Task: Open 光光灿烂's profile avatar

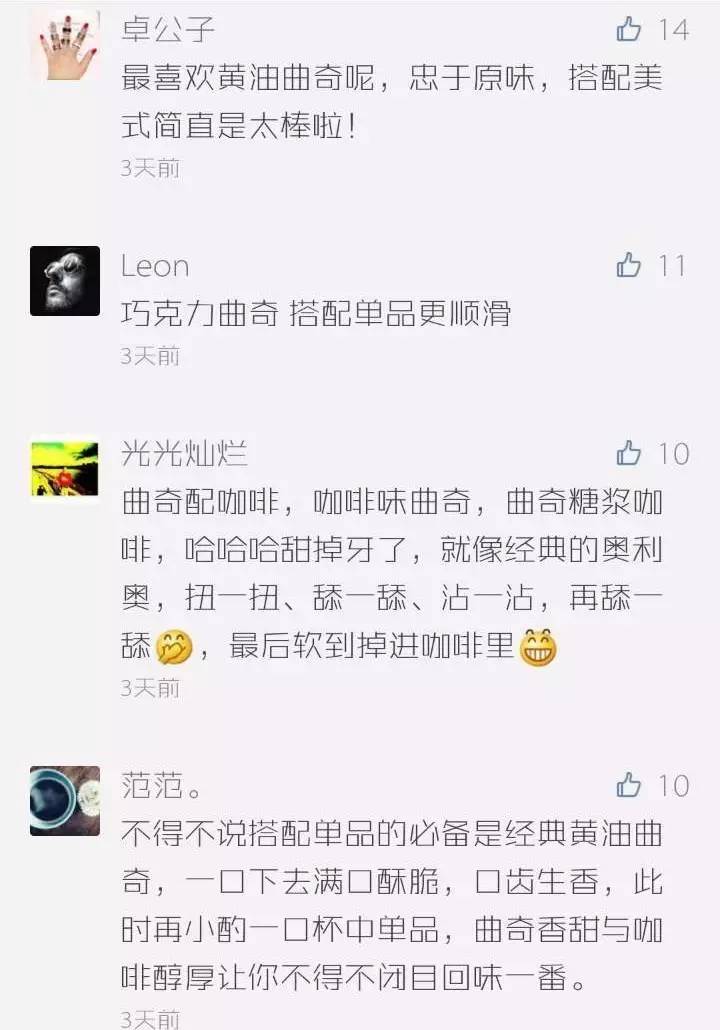Action: tap(65, 468)
